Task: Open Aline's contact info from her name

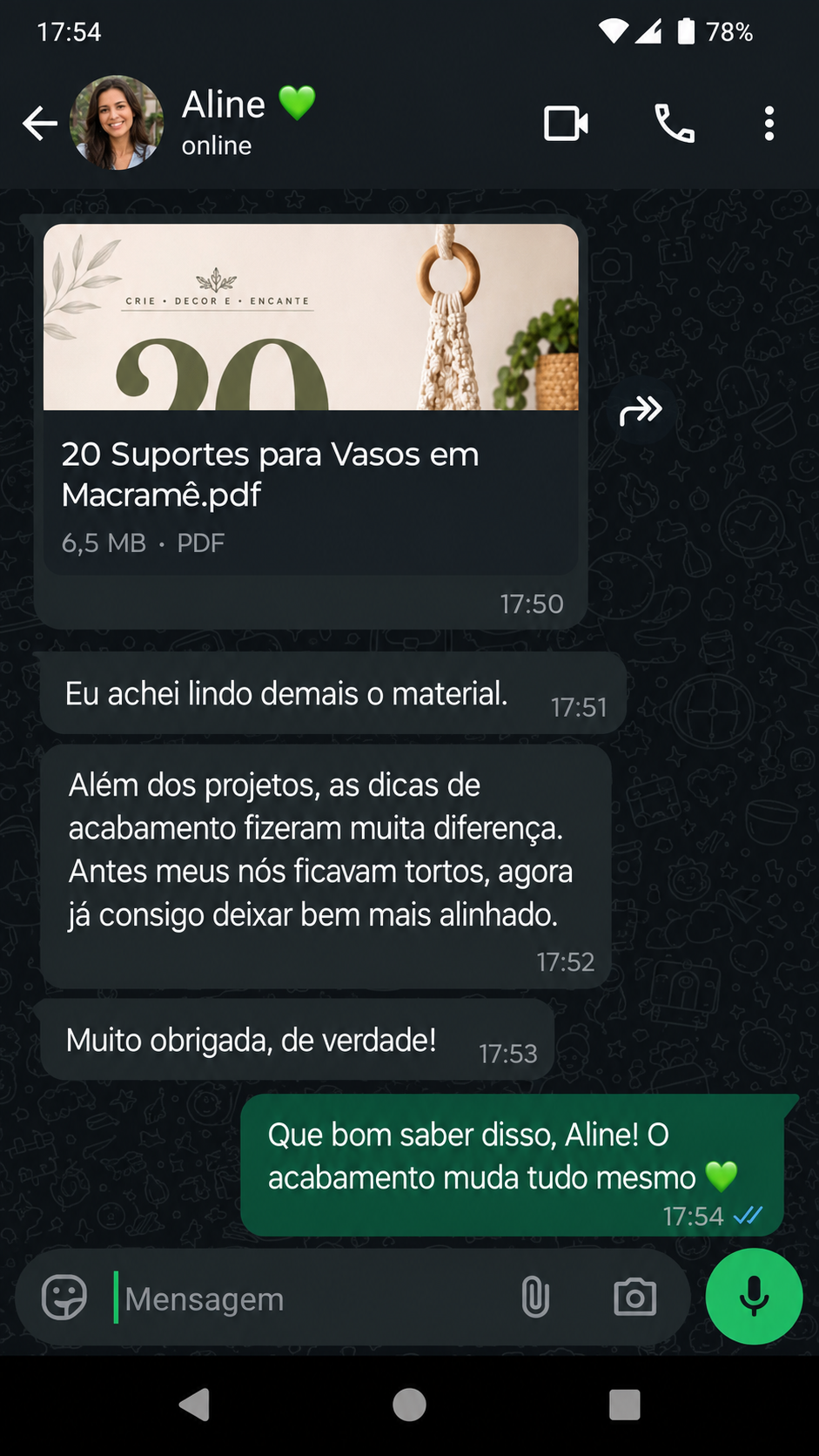Action: pos(224,104)
